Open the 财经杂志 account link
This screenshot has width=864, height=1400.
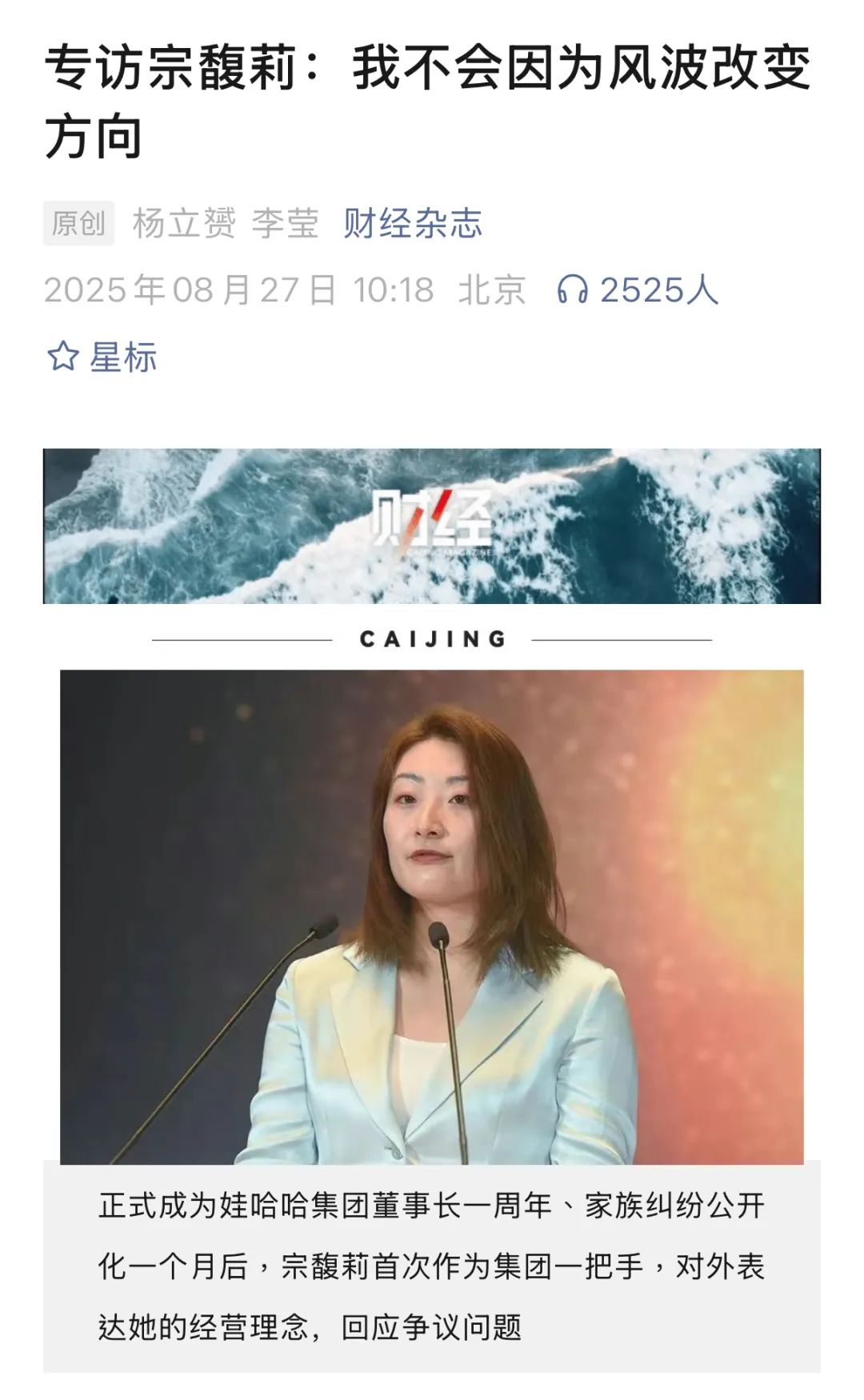click(413, 223)
